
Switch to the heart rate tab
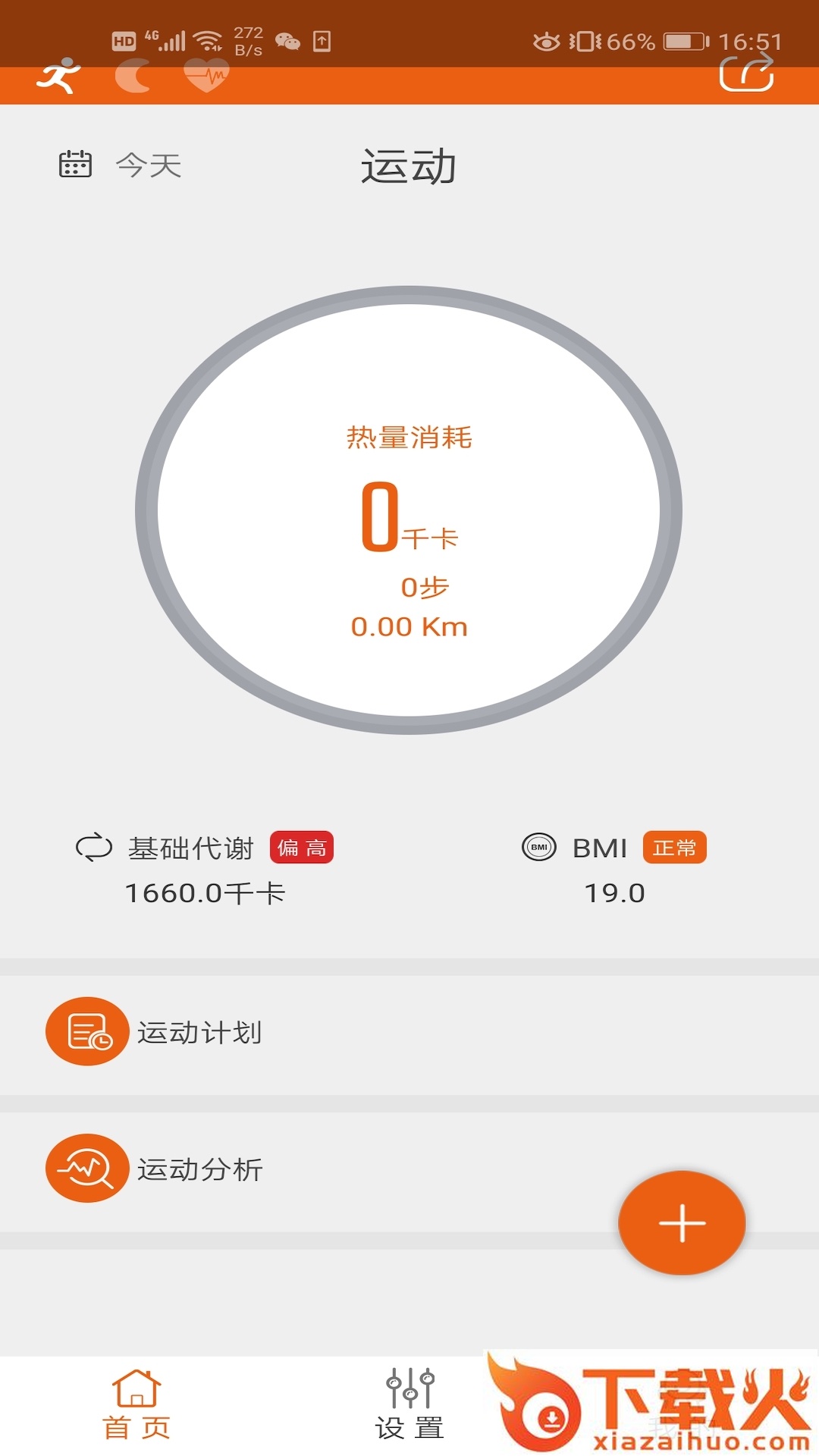click(206, 76)
